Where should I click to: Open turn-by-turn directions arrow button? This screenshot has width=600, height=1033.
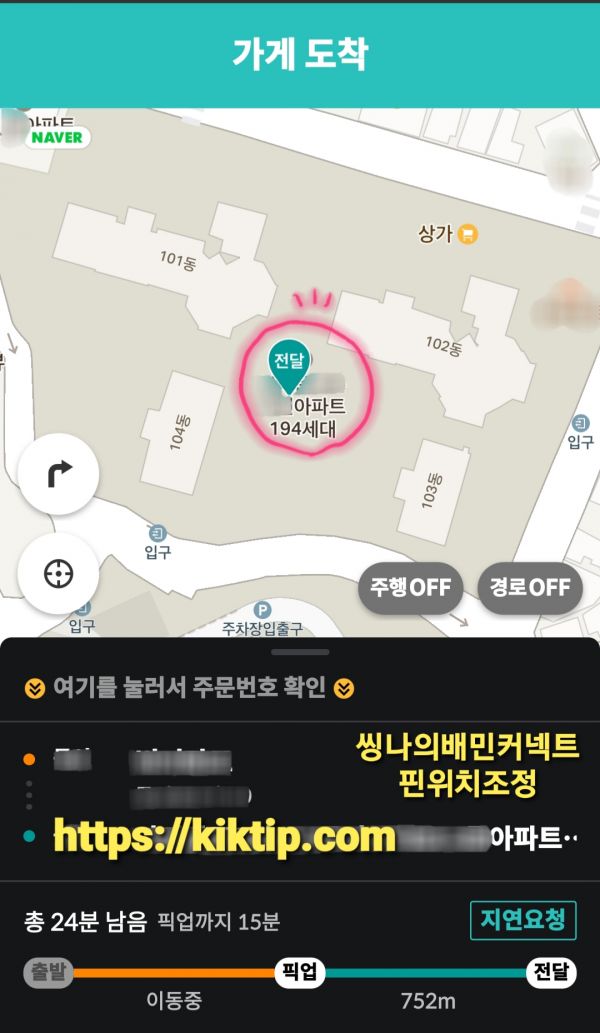click(x=58, y=474)
